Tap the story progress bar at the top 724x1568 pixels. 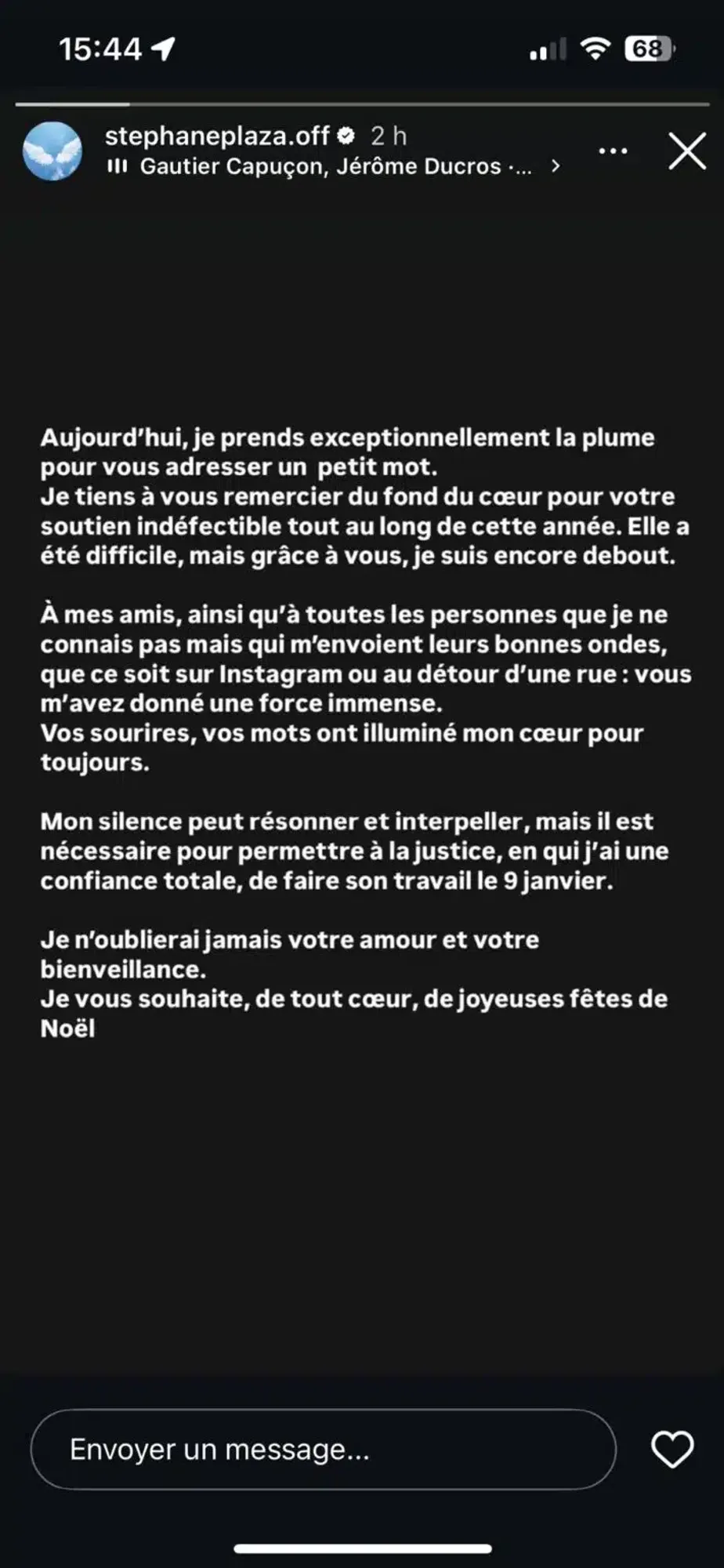362,100
